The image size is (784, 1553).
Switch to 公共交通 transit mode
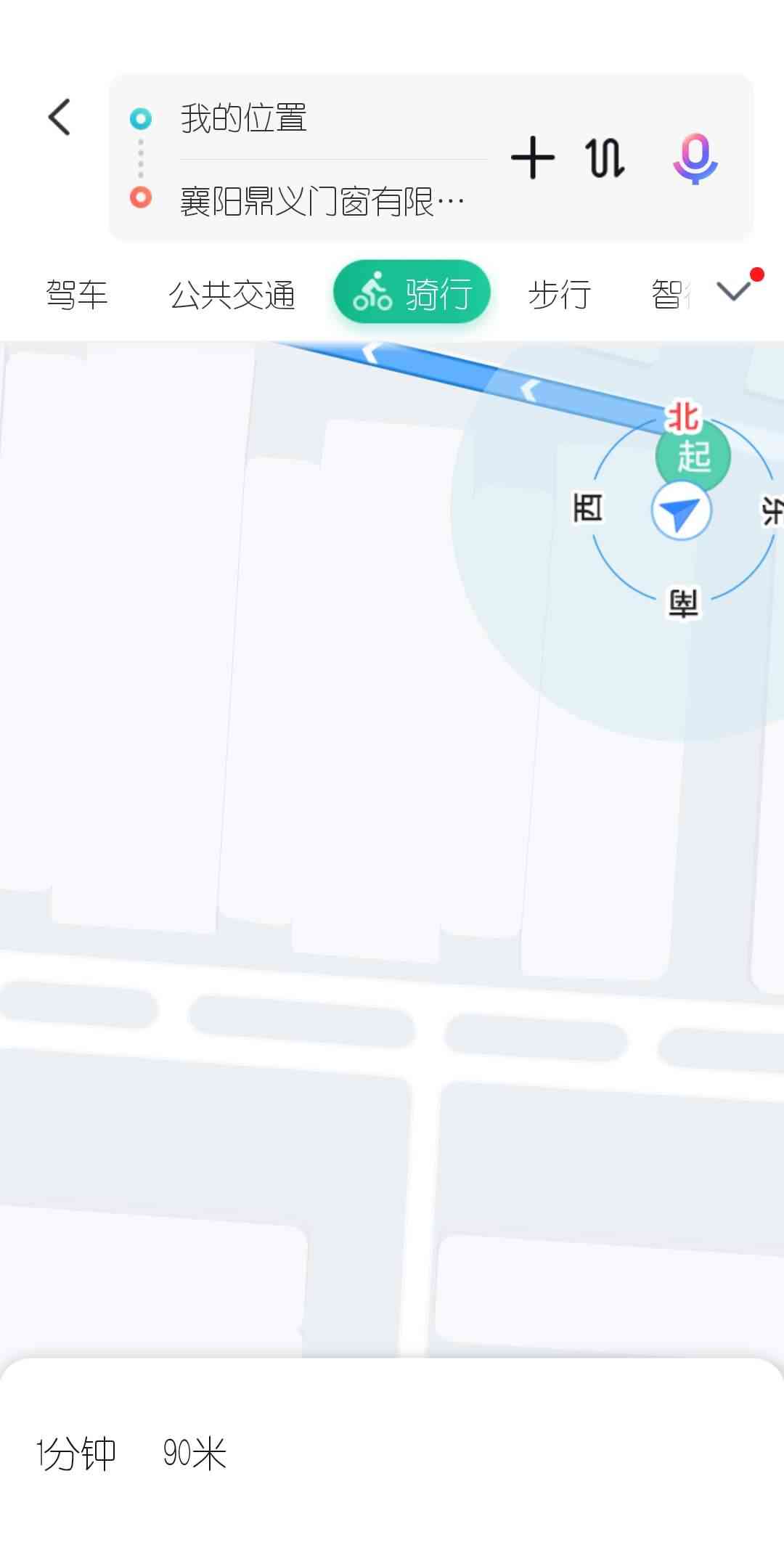click(x=232, y=295)
